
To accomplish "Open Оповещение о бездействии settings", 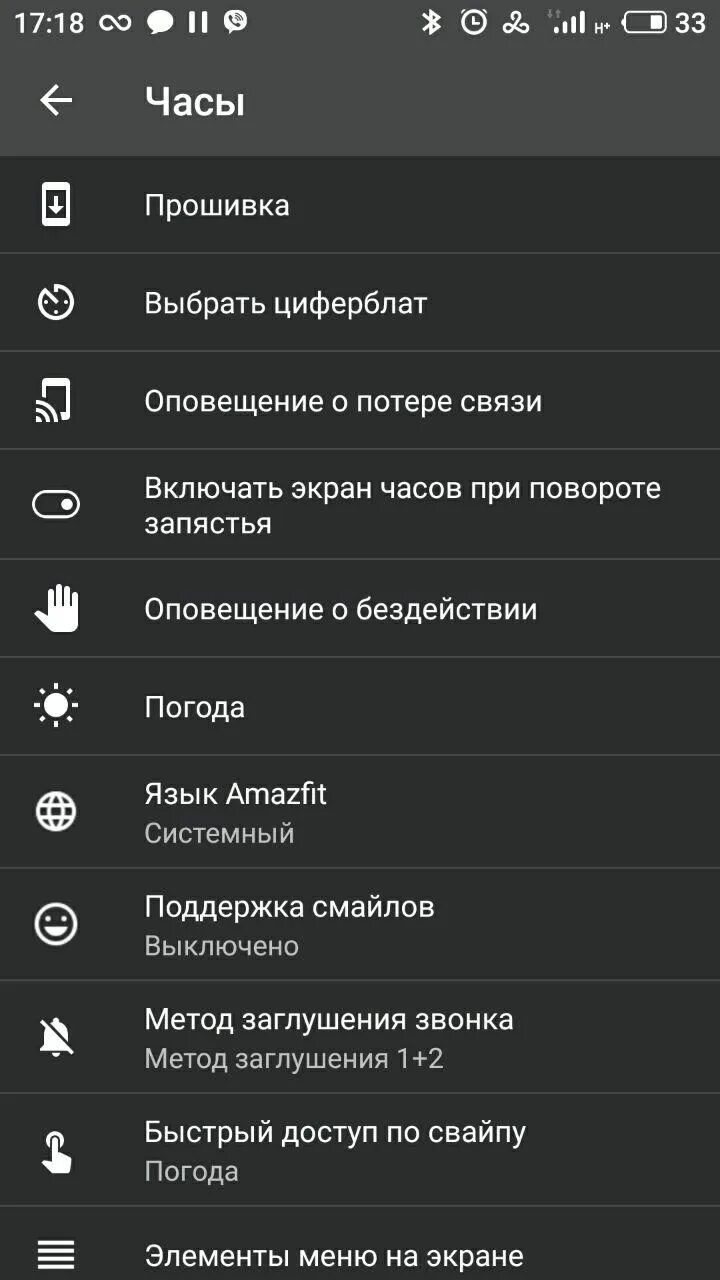I will pos(360,609).
